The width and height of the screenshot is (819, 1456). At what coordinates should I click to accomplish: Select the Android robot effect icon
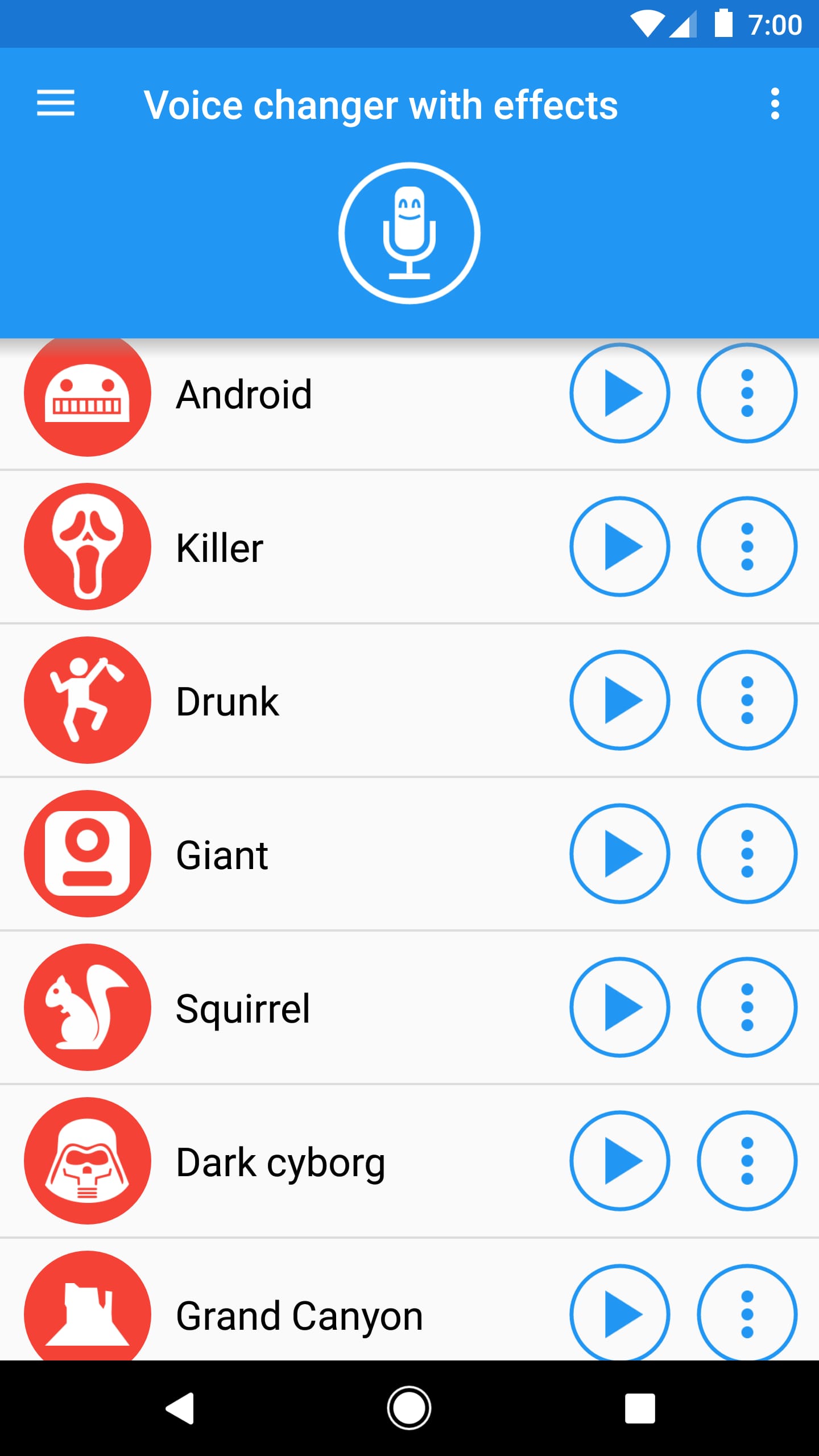pos(86,393)
